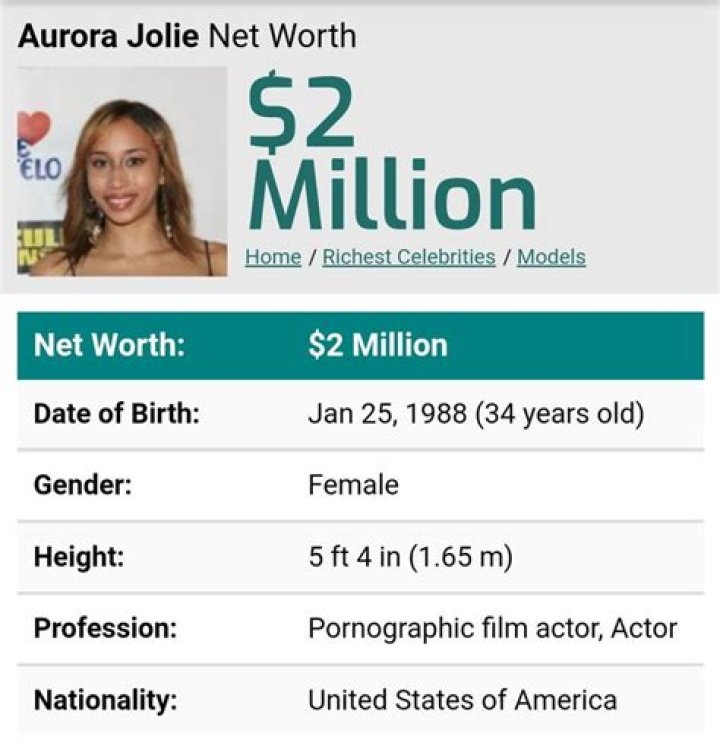Click the Net Worth table header row
Viewport: 720px width, 749px height.
pos(360,345)
